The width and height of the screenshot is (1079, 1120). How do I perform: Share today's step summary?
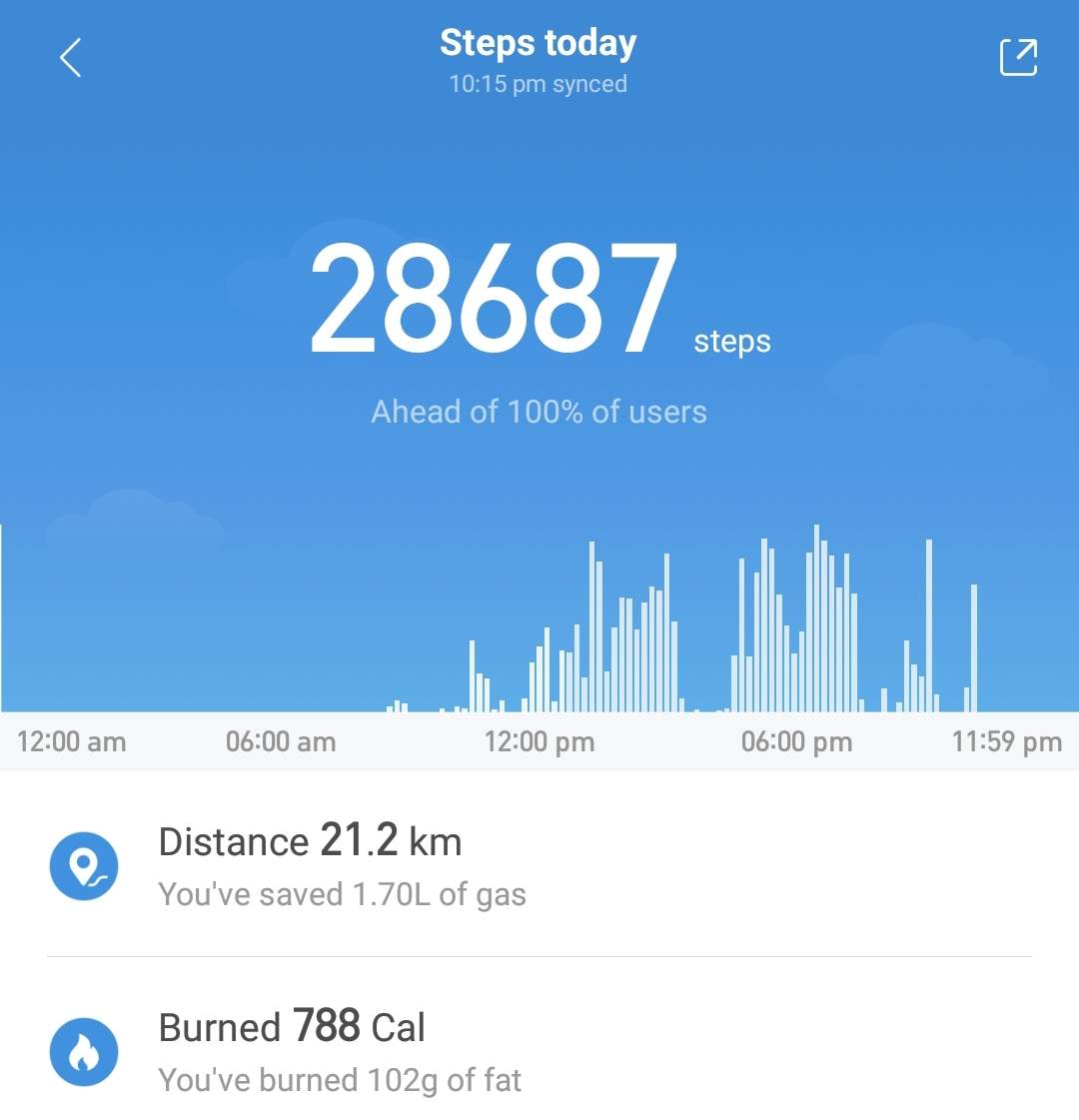coord(1018,58)
